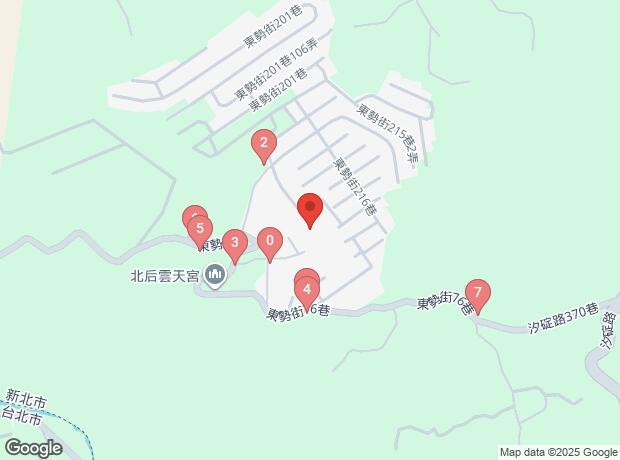Open map marker number 3

pyautogui.click(x=234, y=243)
